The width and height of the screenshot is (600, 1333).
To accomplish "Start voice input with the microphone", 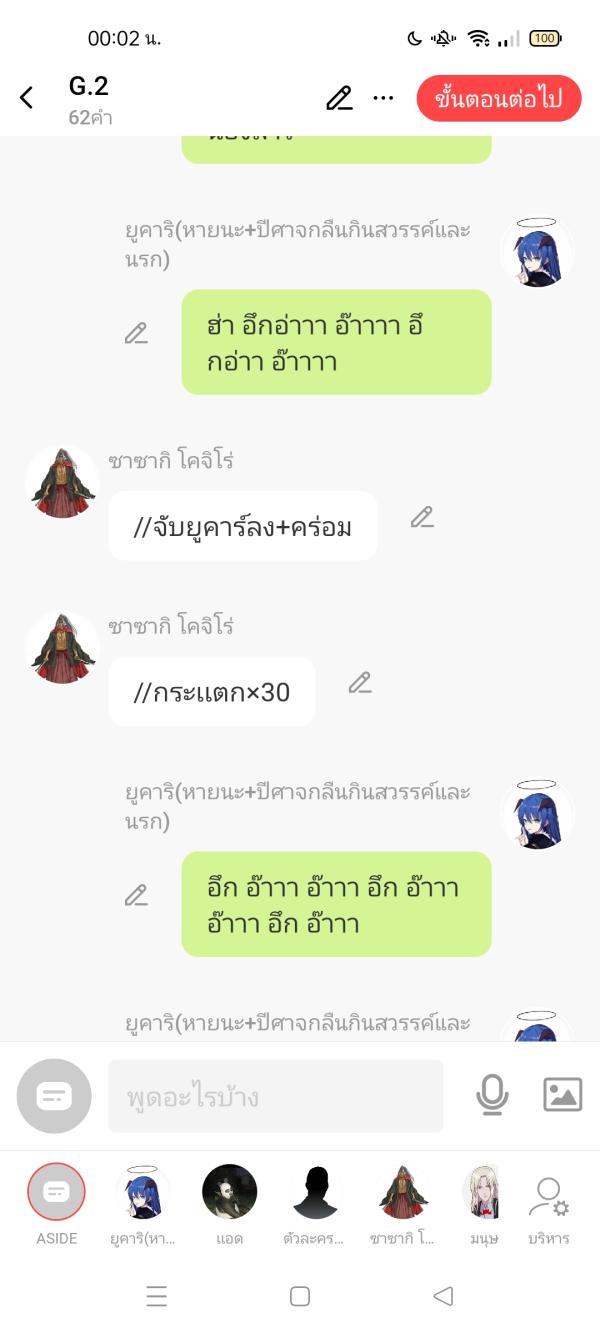I will [x=491, y=1096].
